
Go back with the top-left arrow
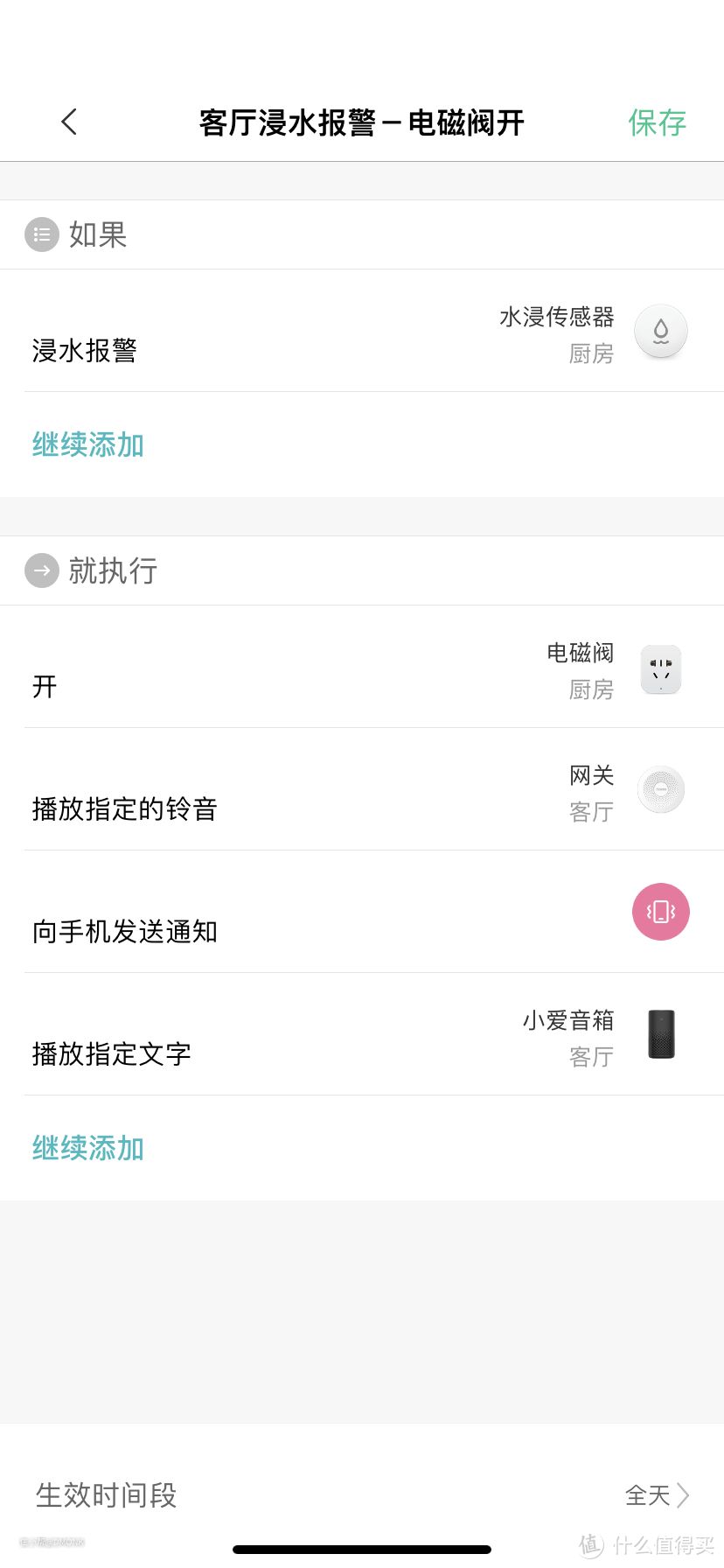click(x=70, y=122)
